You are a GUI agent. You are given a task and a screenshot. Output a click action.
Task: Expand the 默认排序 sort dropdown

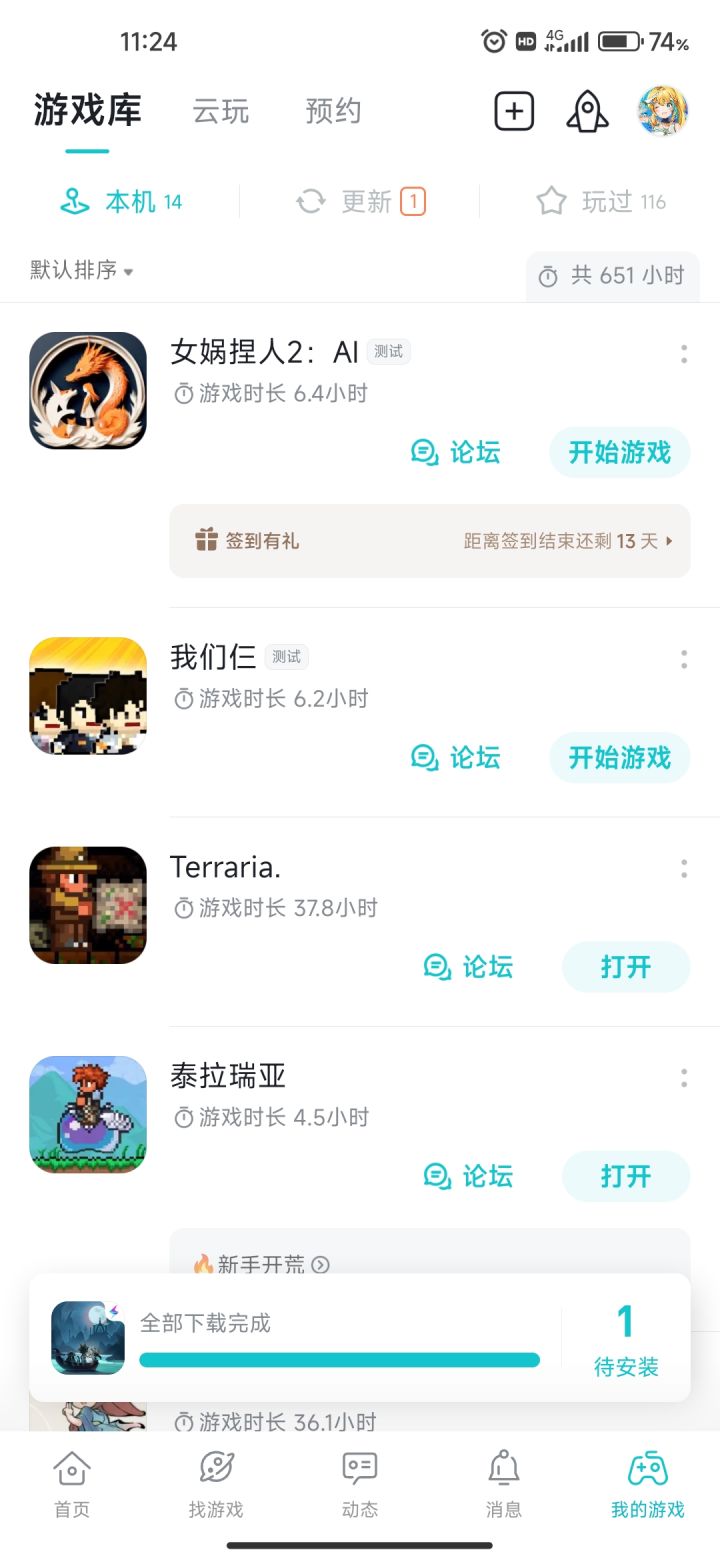click(x=82, y=270)
